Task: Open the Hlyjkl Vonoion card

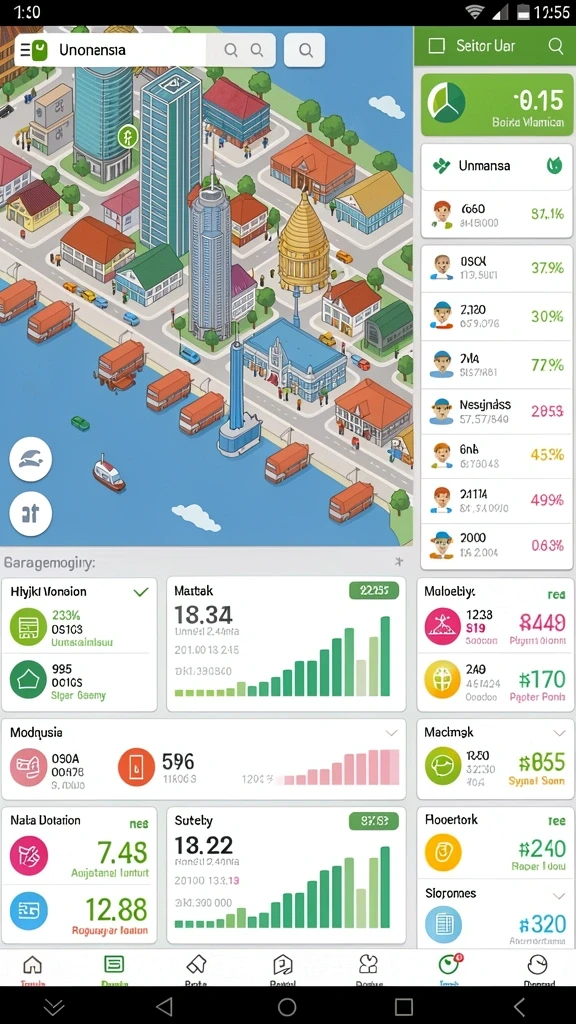Action: coord(79,644)
